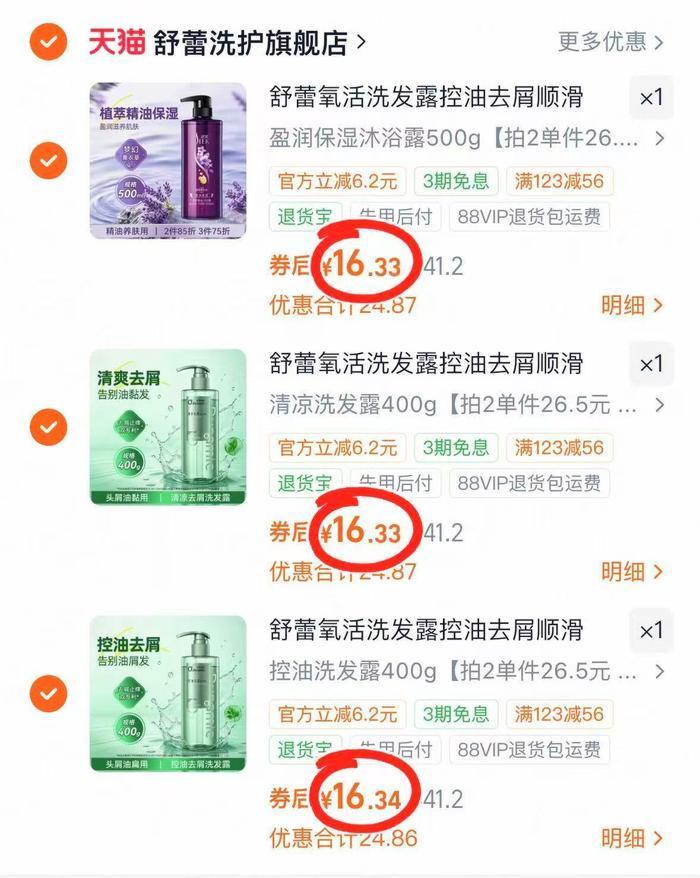View 明细 for the 清凉洗发露 discount
Screen dimensions: 700x878
[x=632, y=572]
